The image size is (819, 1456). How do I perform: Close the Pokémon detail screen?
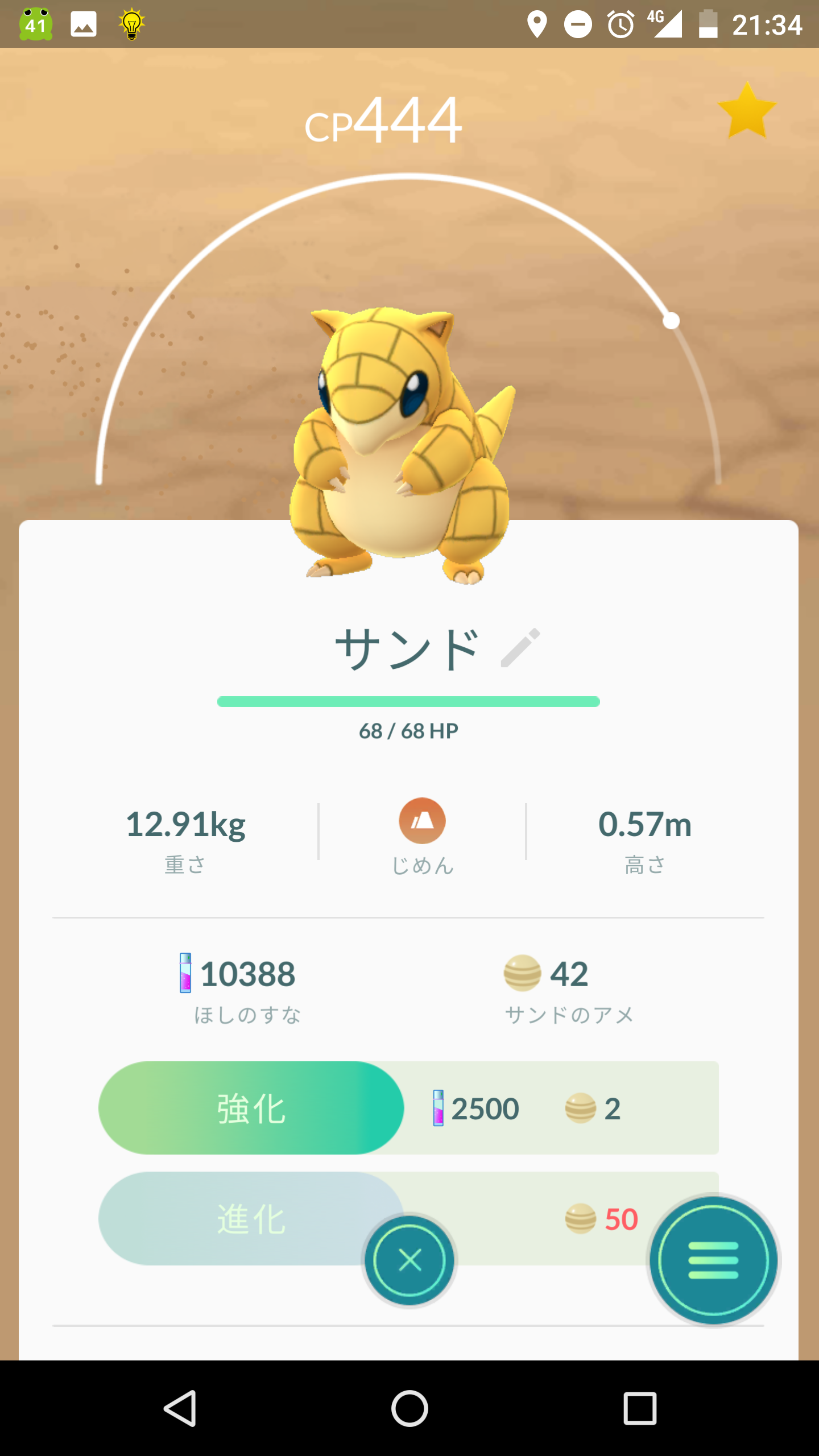tap(409, 1261)
